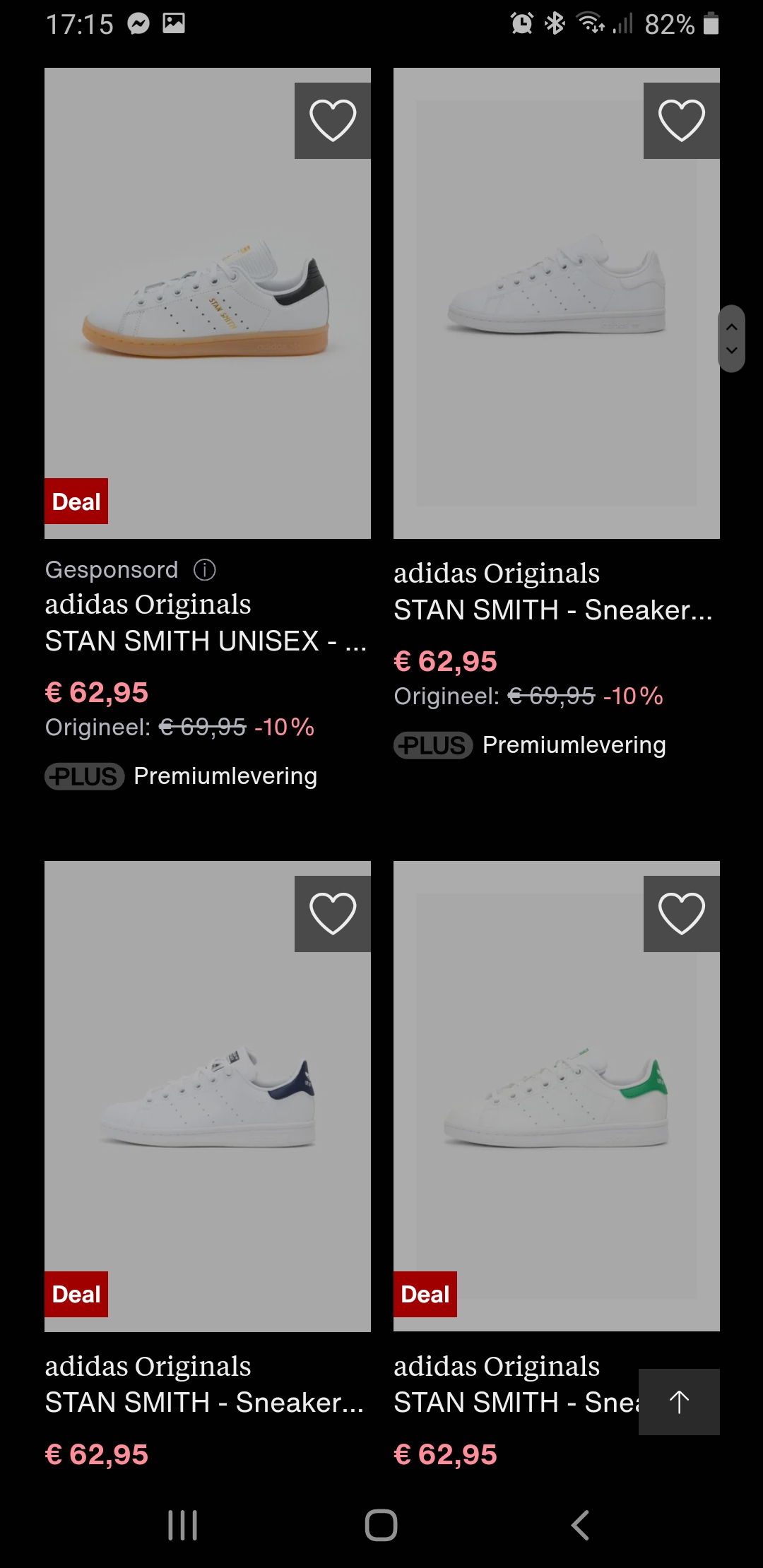Open recent apps with the navigation button

pos(182,1524)
